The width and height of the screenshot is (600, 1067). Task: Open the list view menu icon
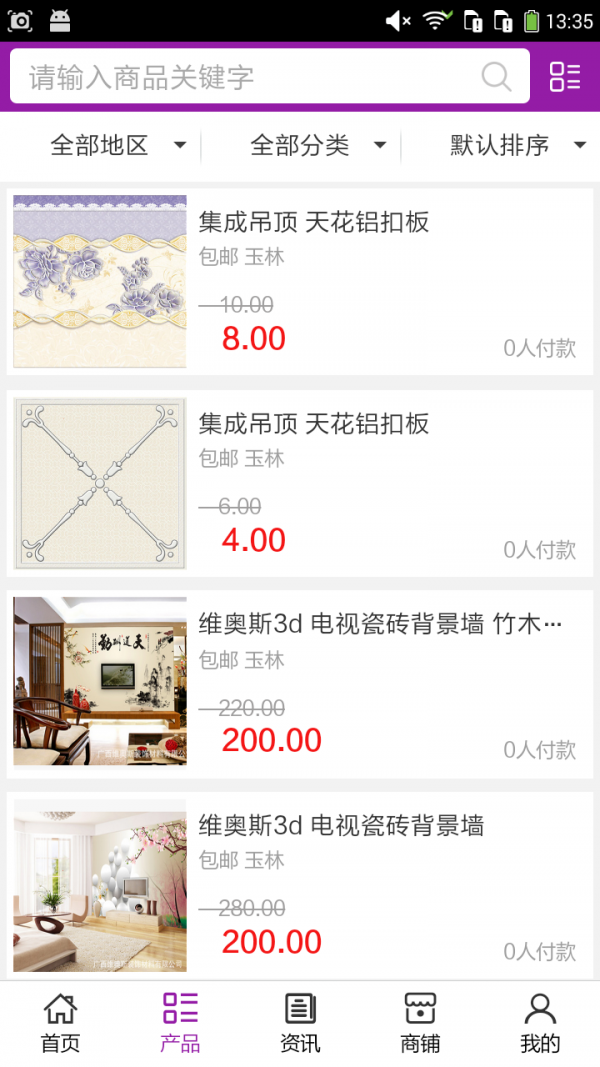[x=565, y=77]
